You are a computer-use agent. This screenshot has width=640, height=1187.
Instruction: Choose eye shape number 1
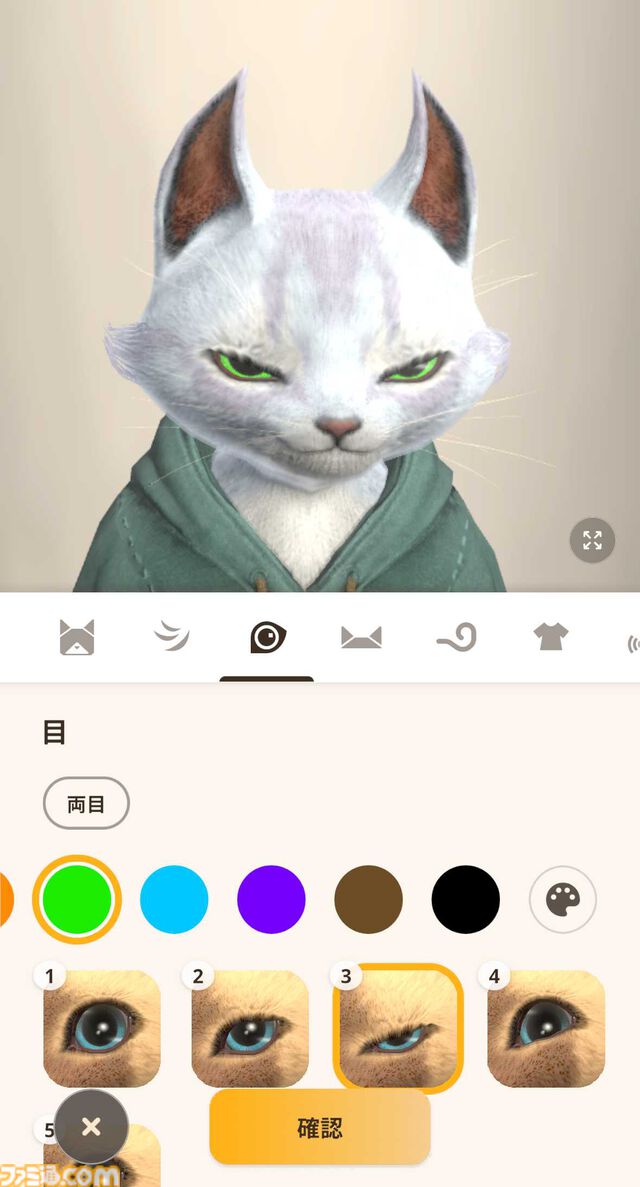pos(102,1028)
